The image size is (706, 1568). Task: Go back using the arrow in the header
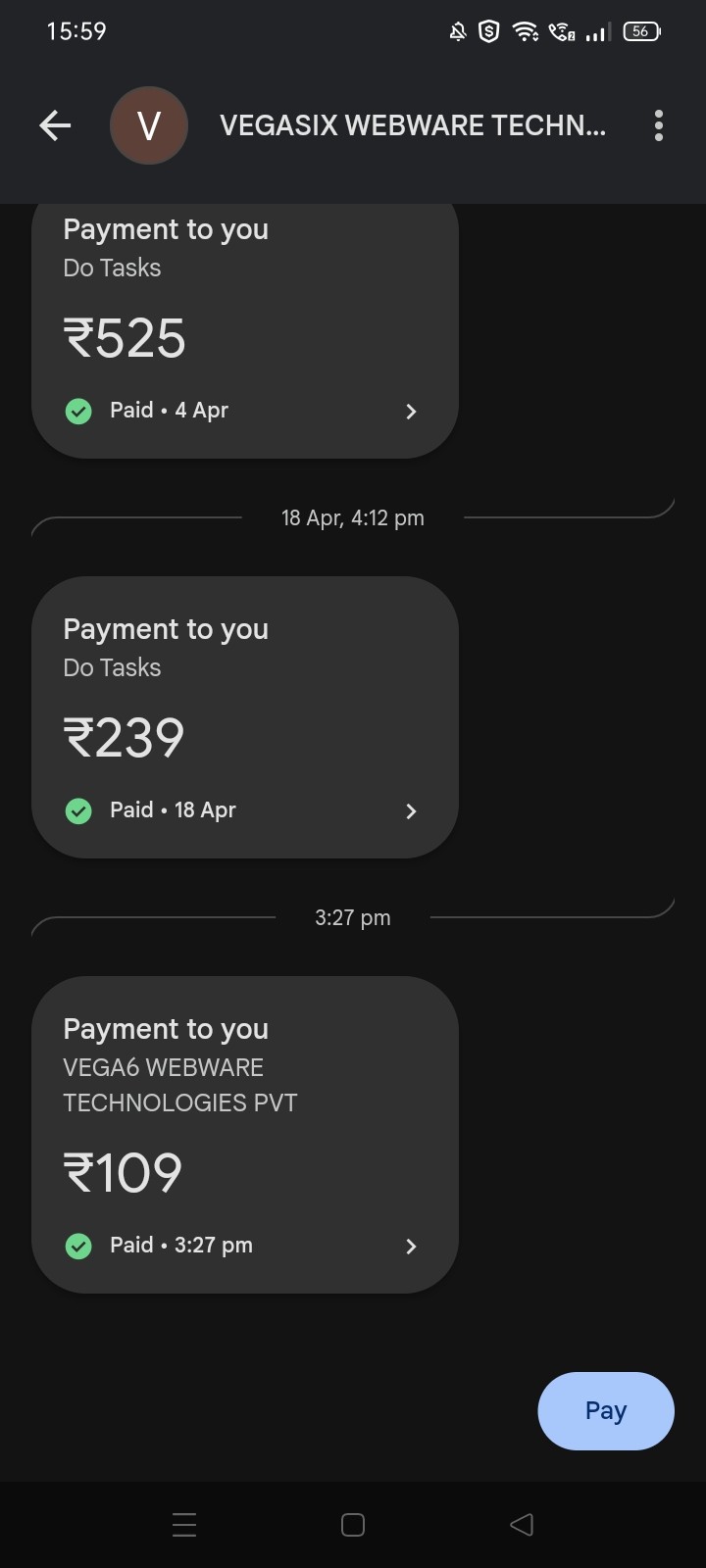pos(55,125)
